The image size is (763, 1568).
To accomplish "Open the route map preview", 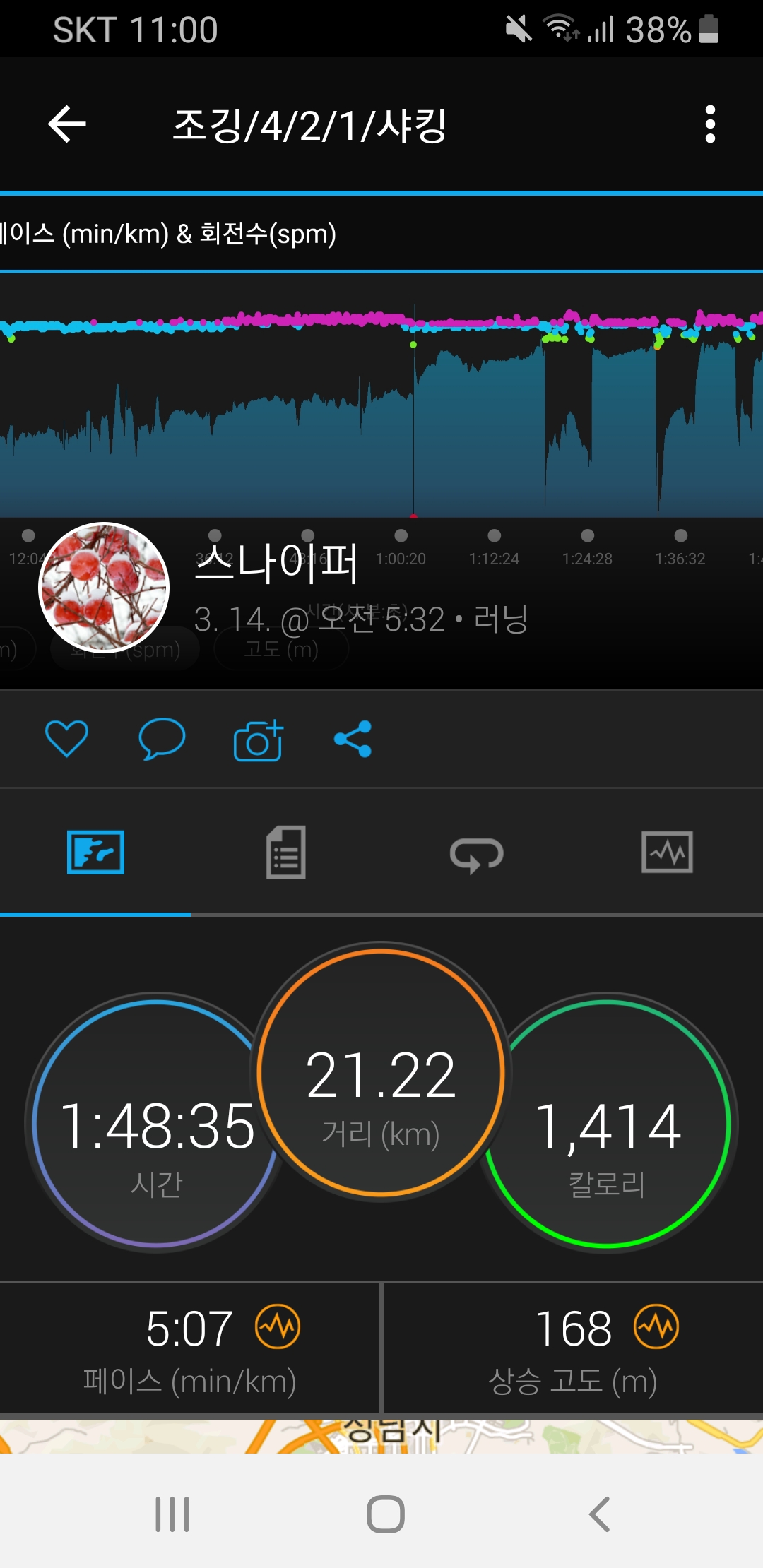I will tap(381, 1435).
